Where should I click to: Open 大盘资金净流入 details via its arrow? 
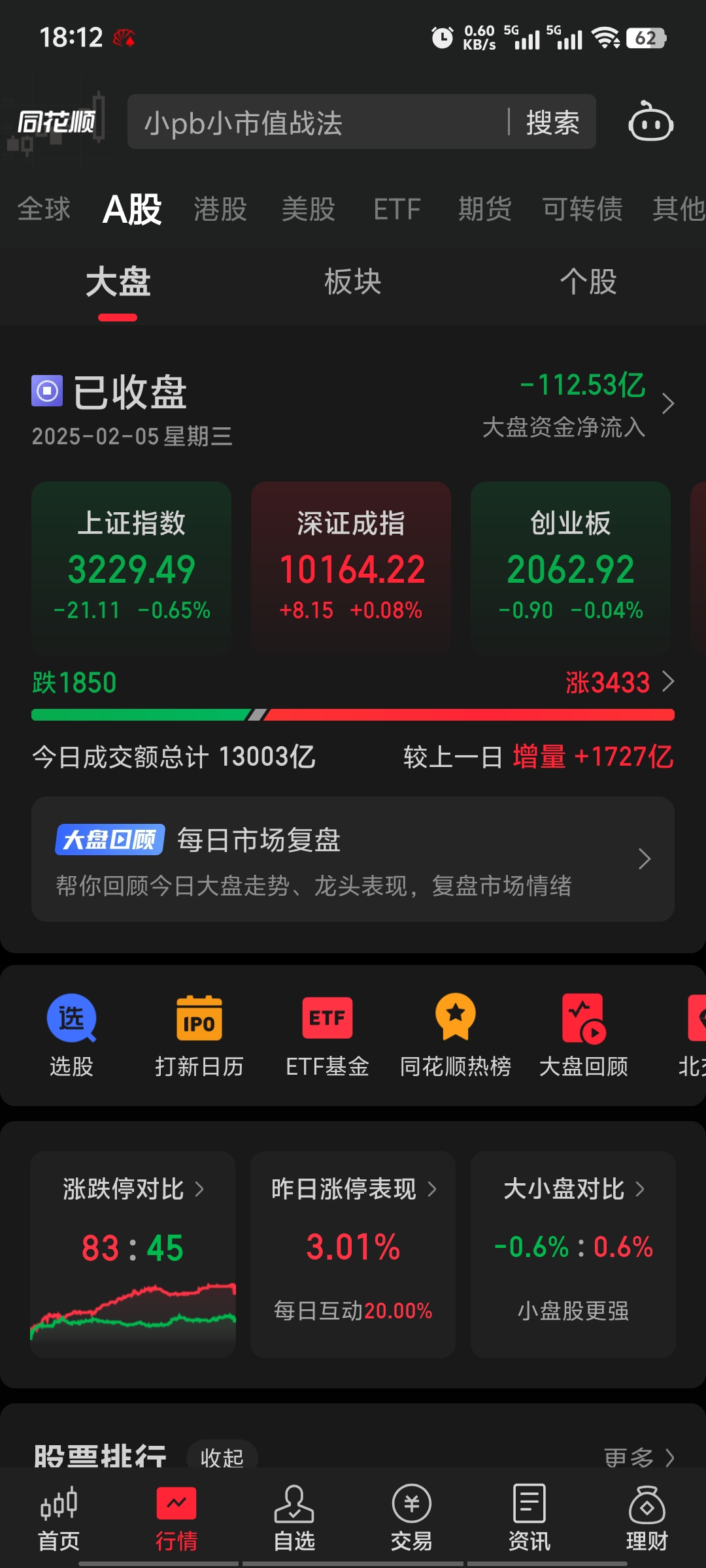[668, 404]
